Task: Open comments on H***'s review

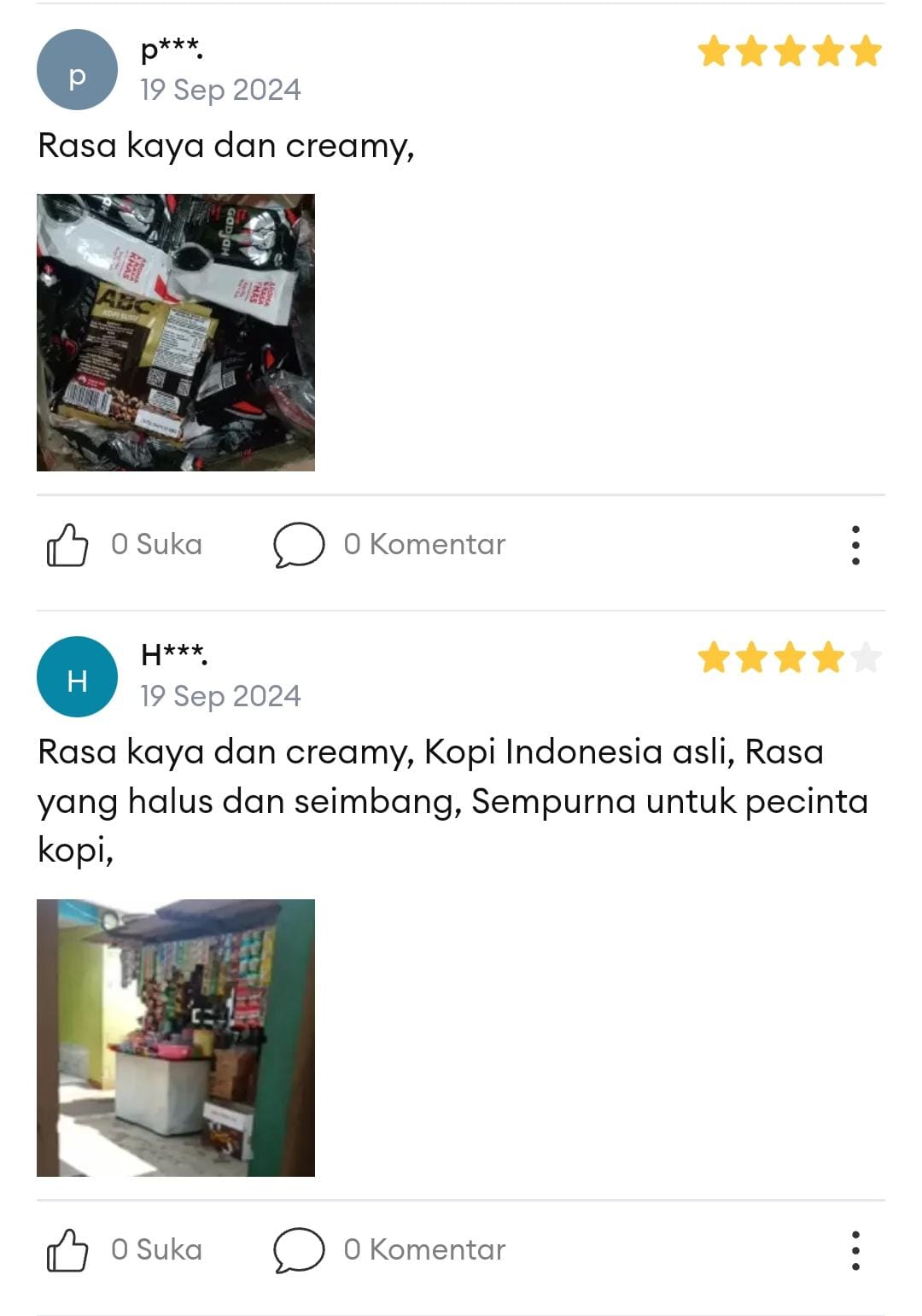Action: coord(299,1250)
